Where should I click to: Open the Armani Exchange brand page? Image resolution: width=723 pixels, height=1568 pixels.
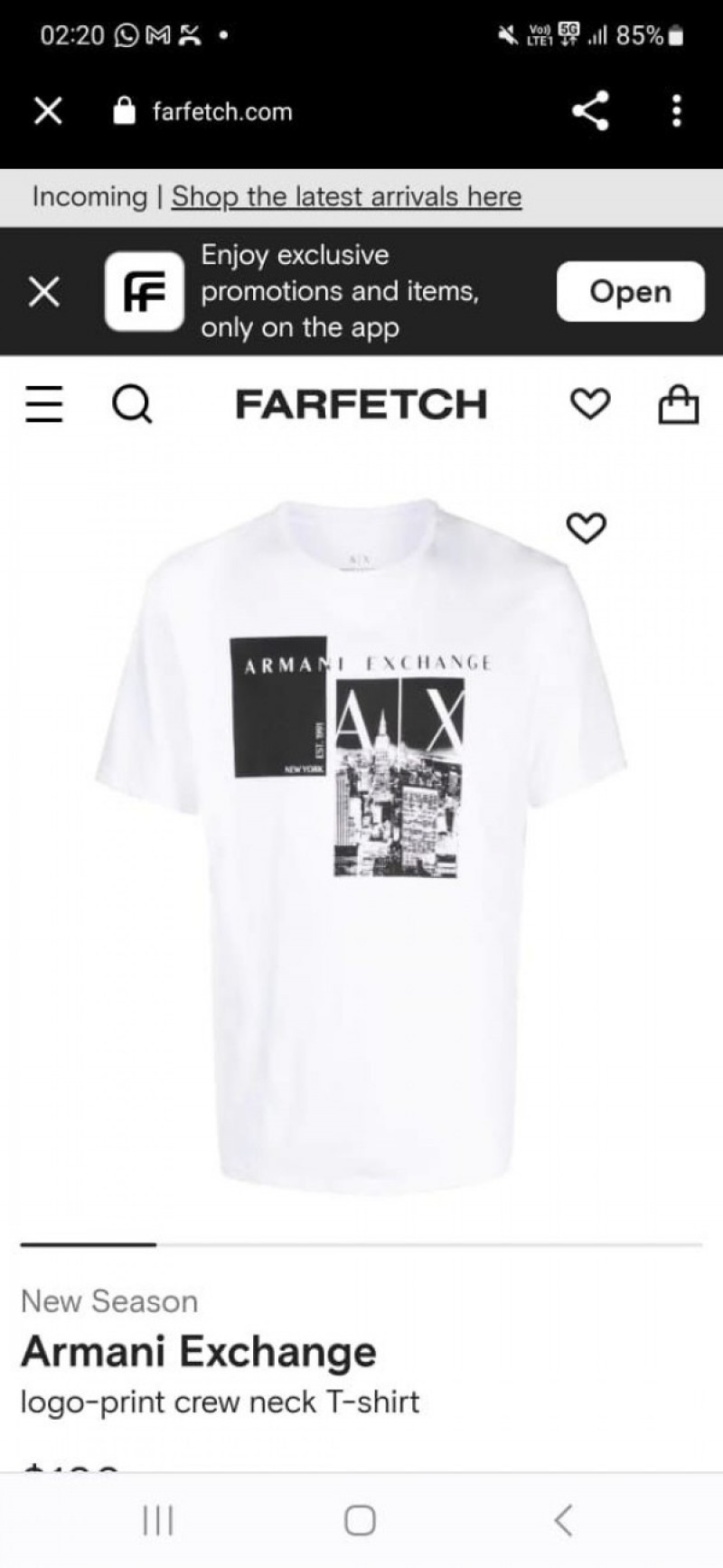[198, 1352]
